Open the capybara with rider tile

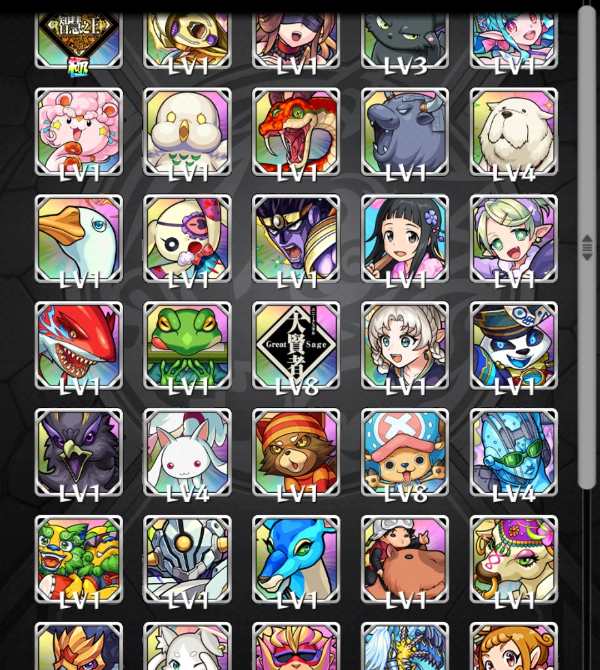click(x=405, y=559)
